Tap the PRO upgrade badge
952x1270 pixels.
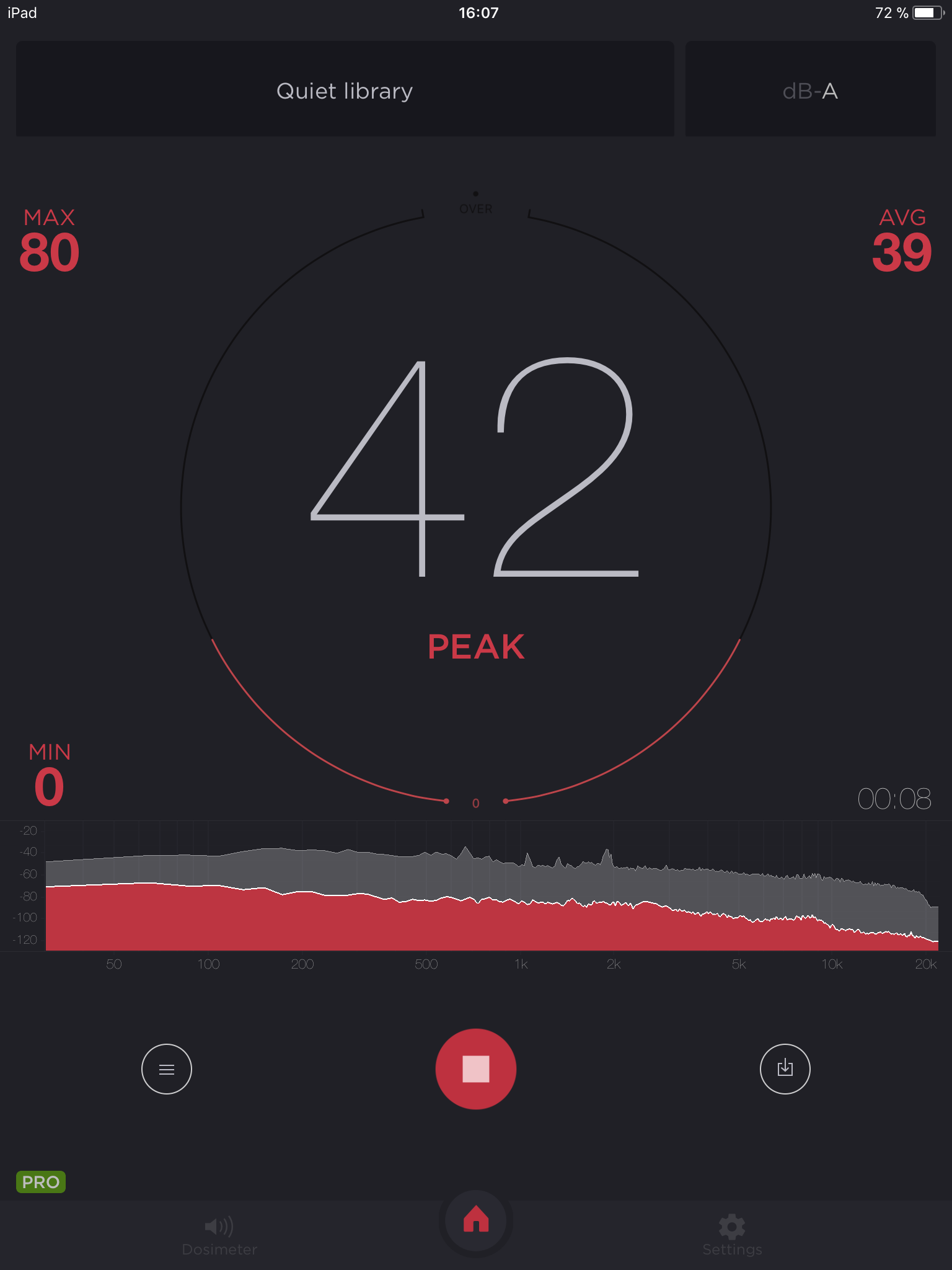41,1182
